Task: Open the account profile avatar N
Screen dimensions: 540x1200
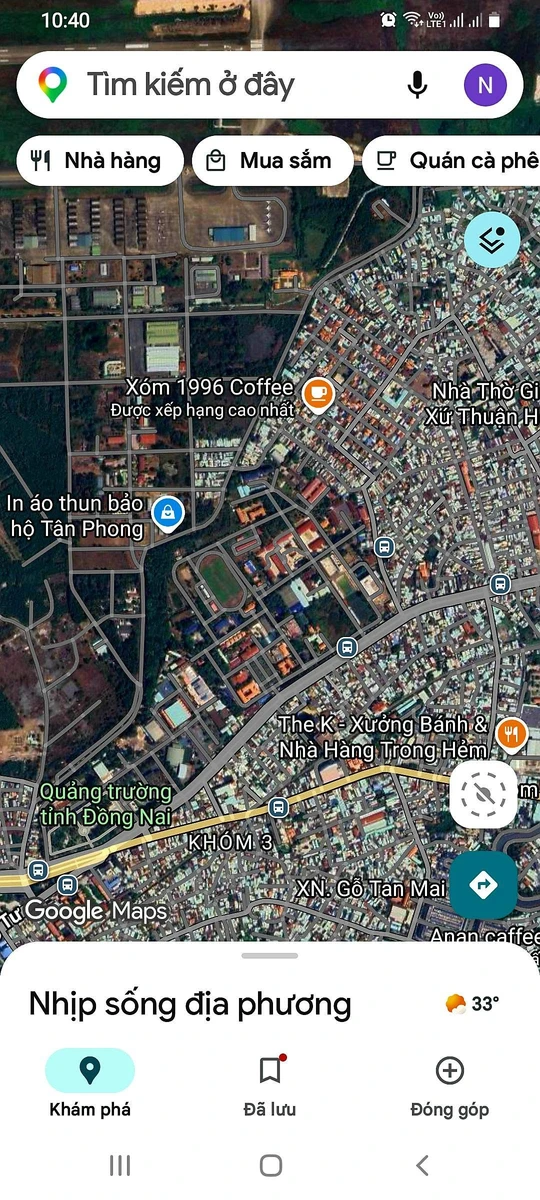Action: tap(485, 85)
